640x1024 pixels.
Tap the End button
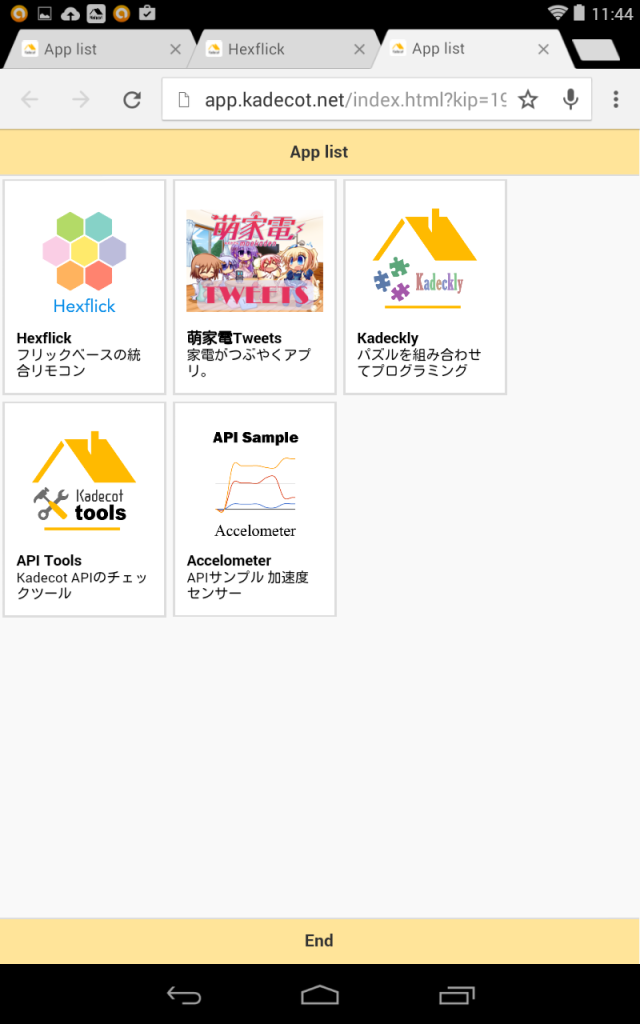click(x=319, y=940)
